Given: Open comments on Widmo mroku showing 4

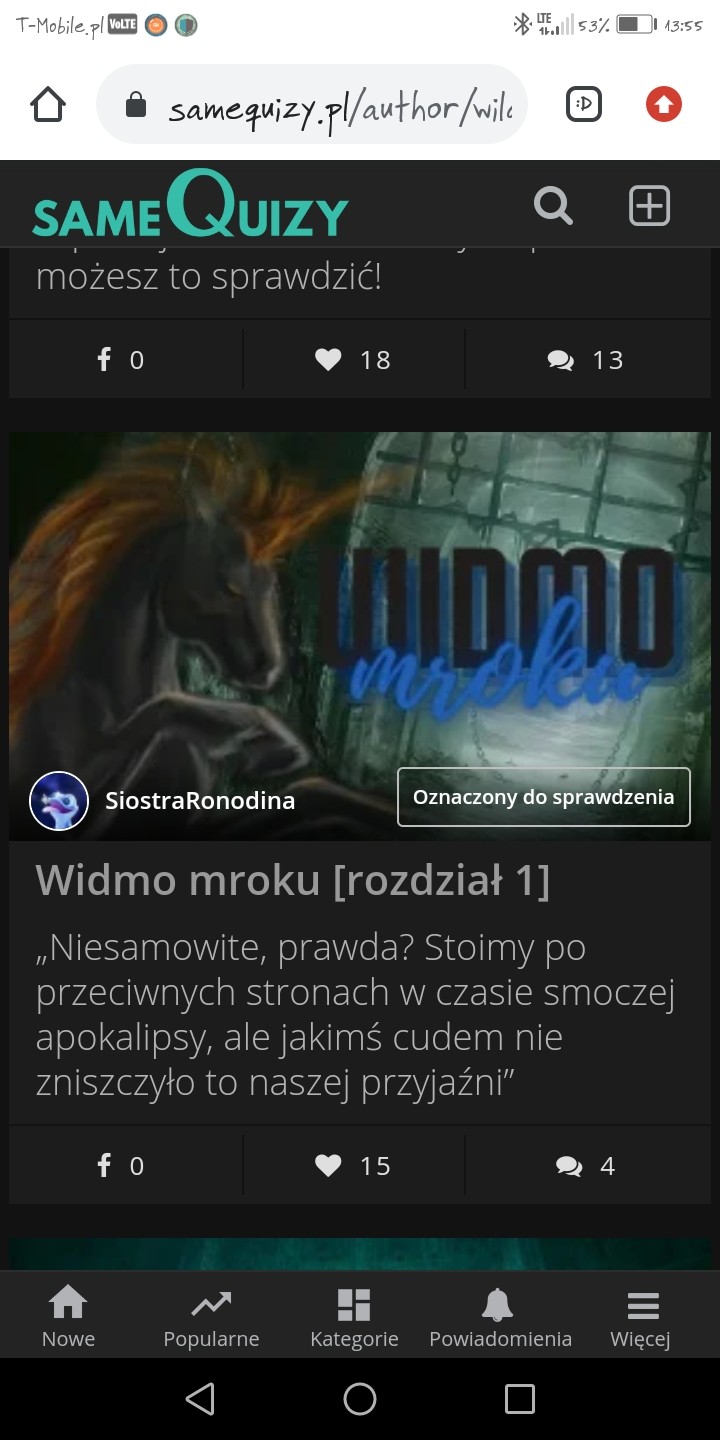Looking at the screenshot, I should [x=586, y=1166].
